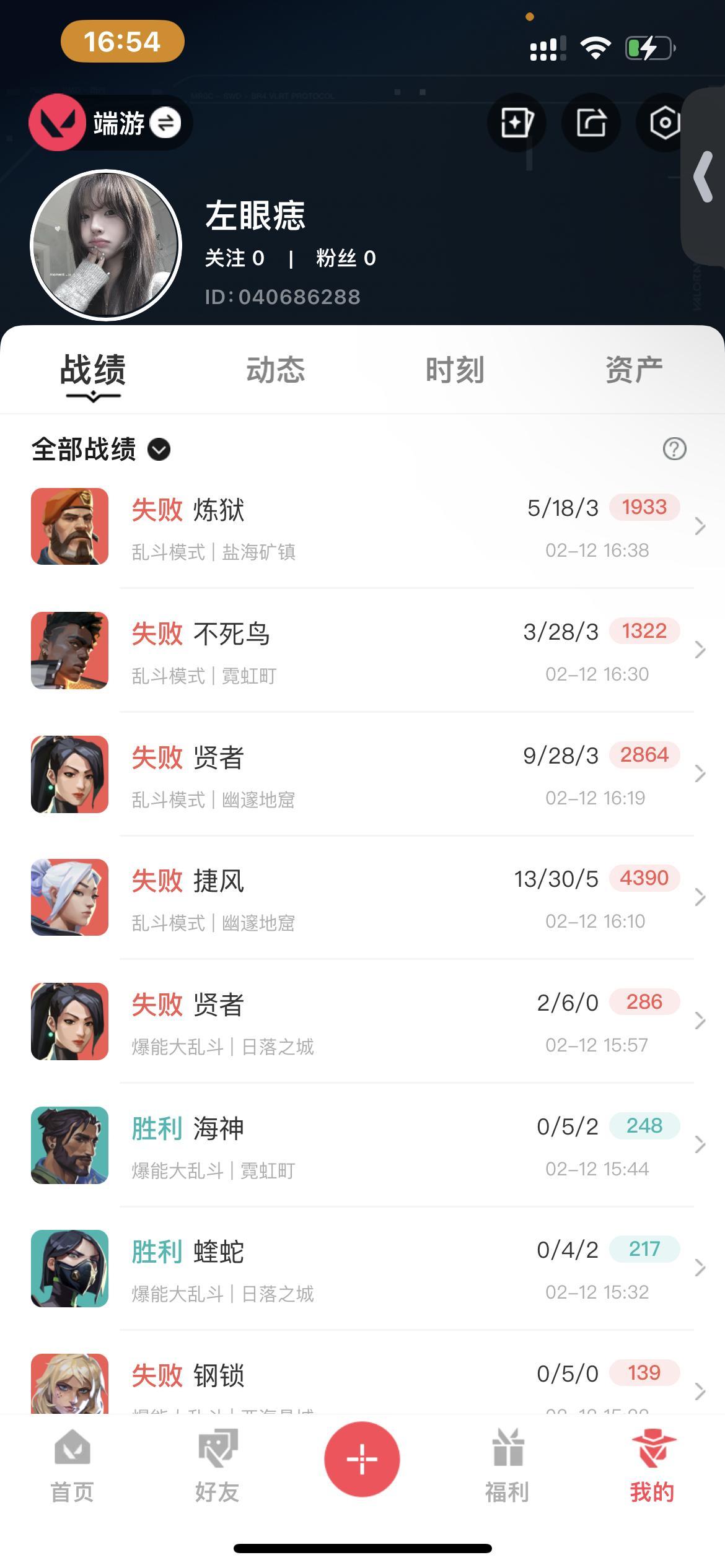Screen dimensions: 725x1568
Task: Switch to the 动态 tab
Action: point(276,370)
